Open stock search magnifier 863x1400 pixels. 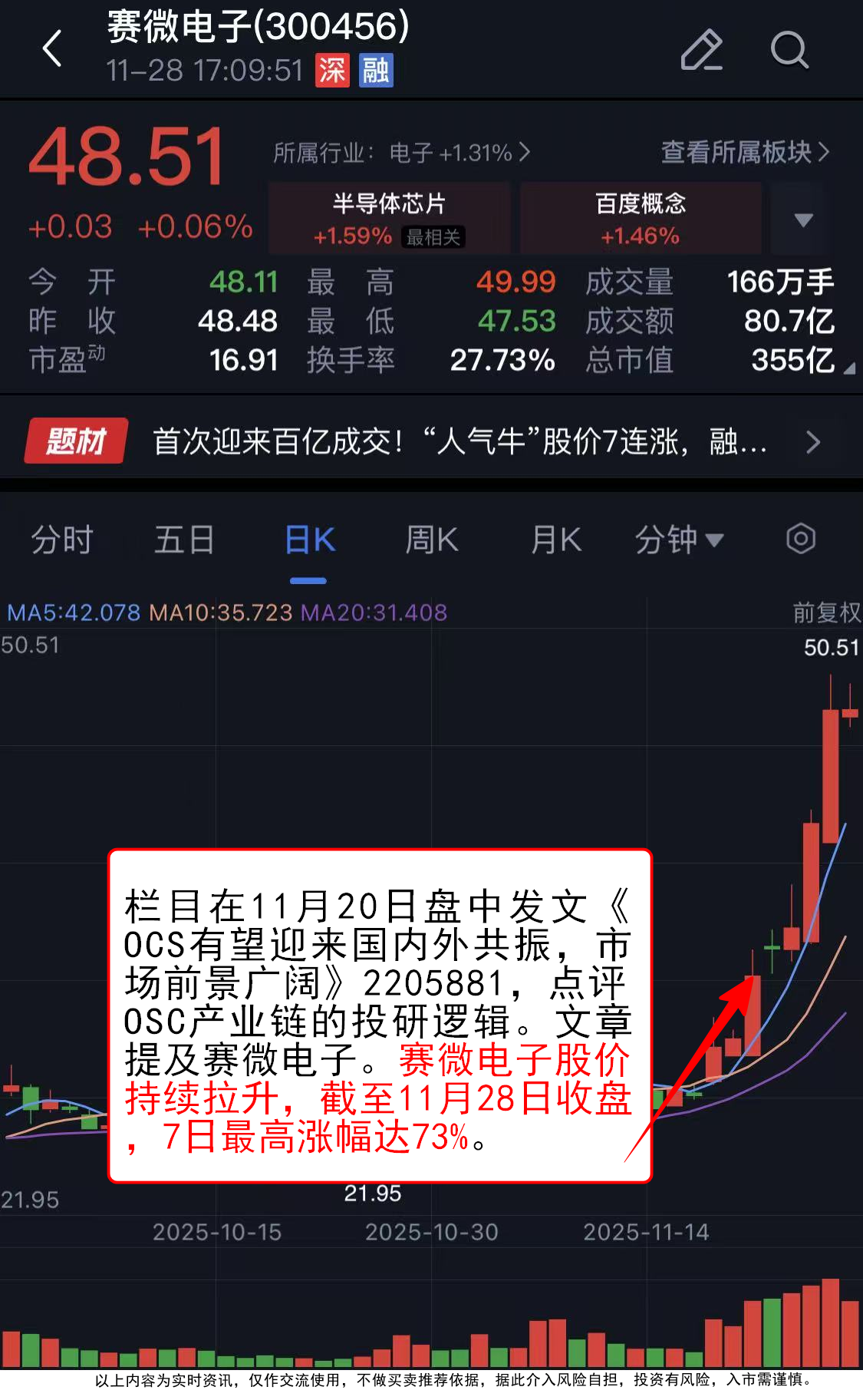pos(789,51)
